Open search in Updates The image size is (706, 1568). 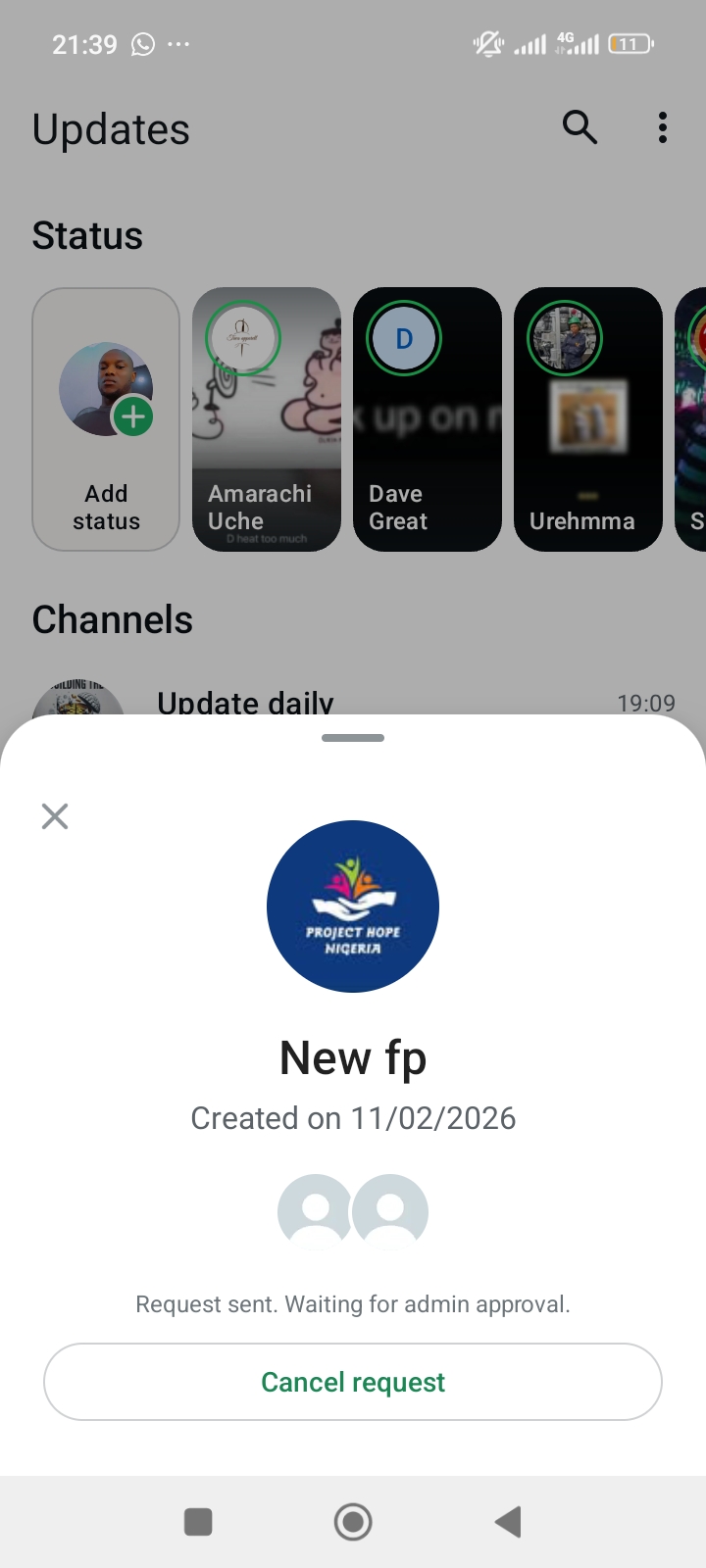(x=580, y=127)
